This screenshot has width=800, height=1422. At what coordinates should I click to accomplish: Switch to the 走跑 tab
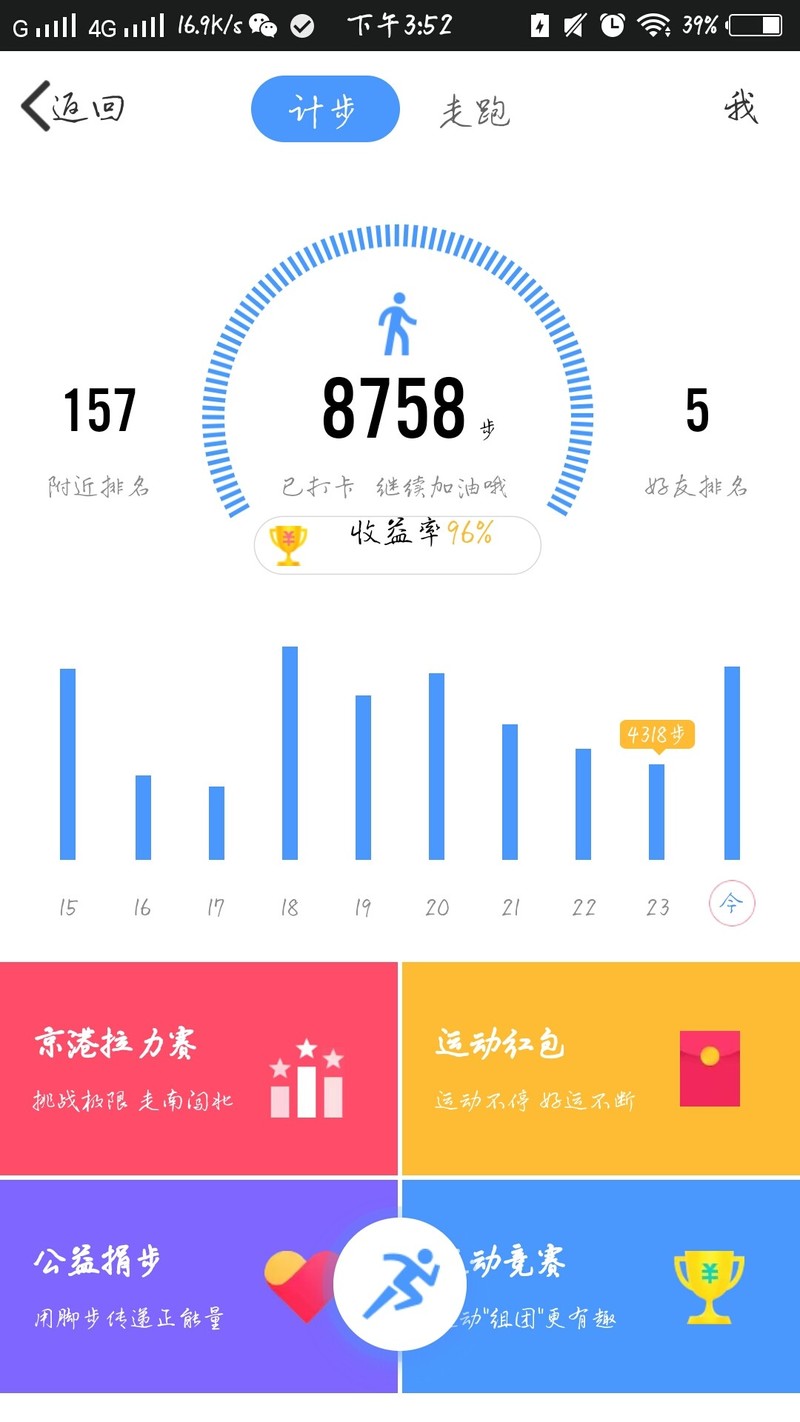click(x=474, y=110)
